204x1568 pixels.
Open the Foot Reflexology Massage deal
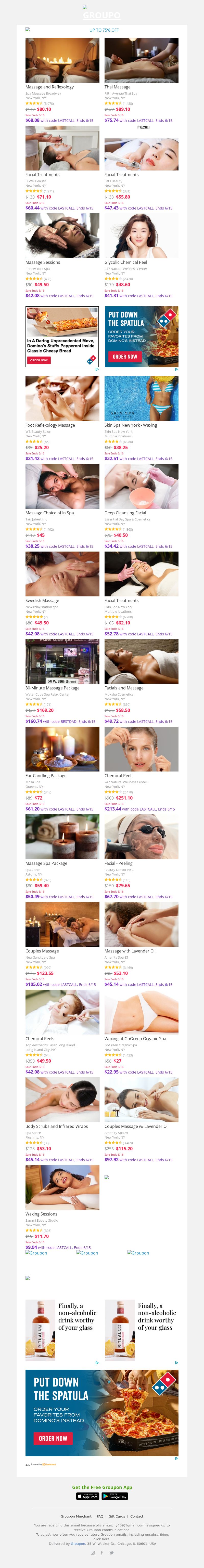(x=62, y=399)
